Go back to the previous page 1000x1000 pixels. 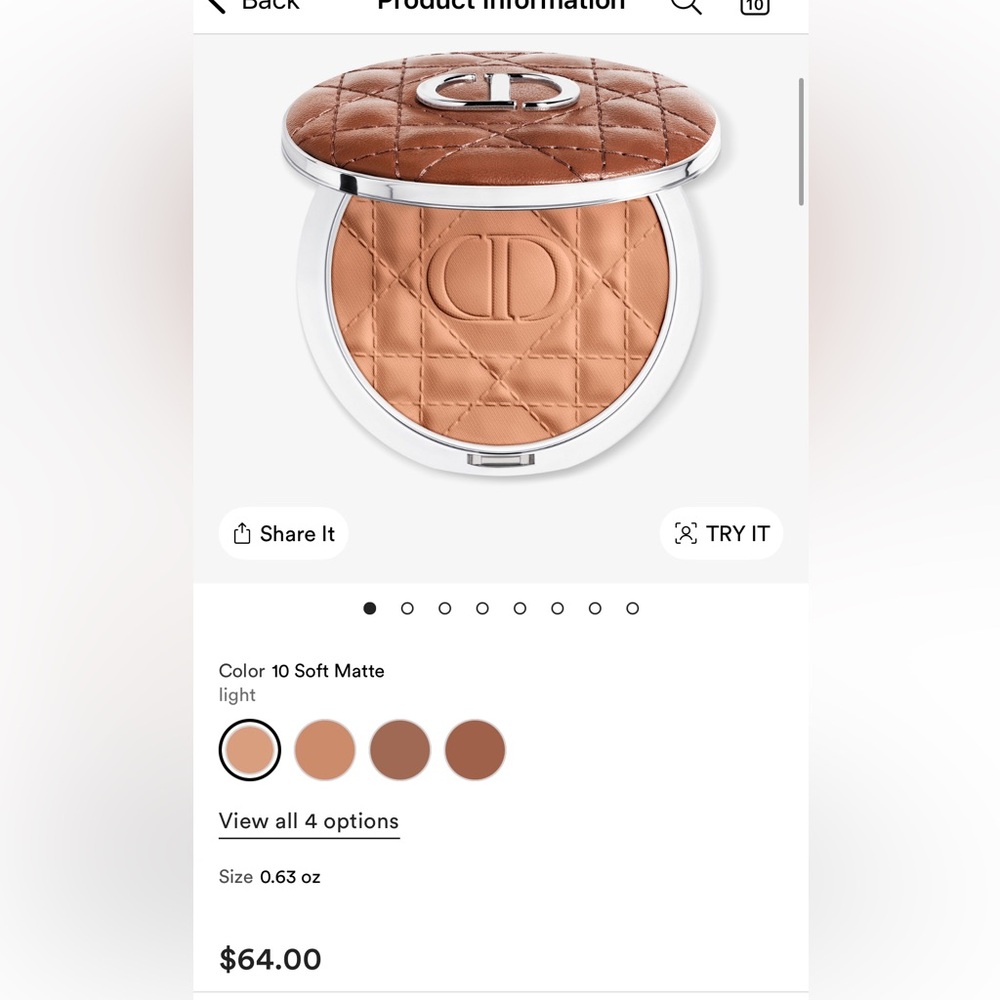(x=253, y=5)
